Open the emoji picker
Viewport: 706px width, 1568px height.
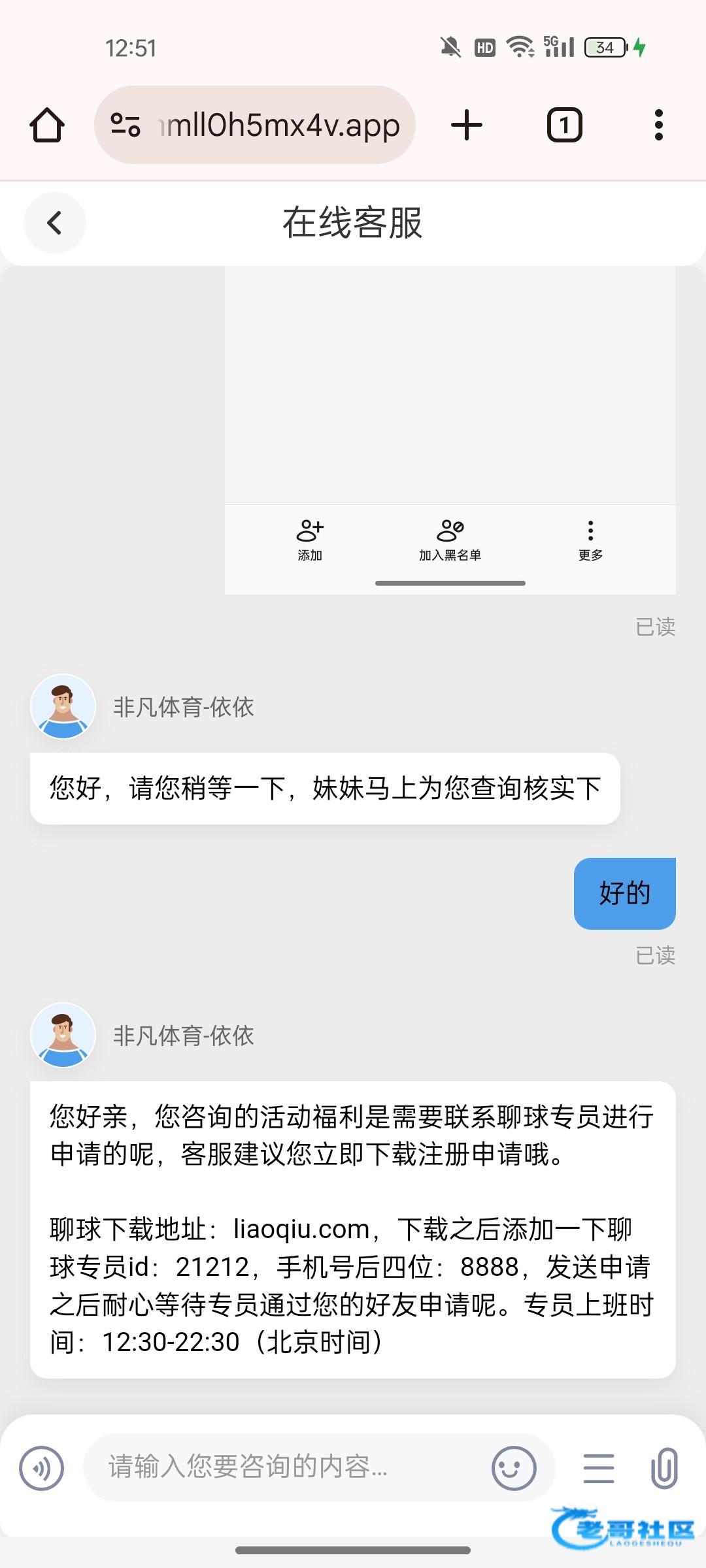[514, 1468]
